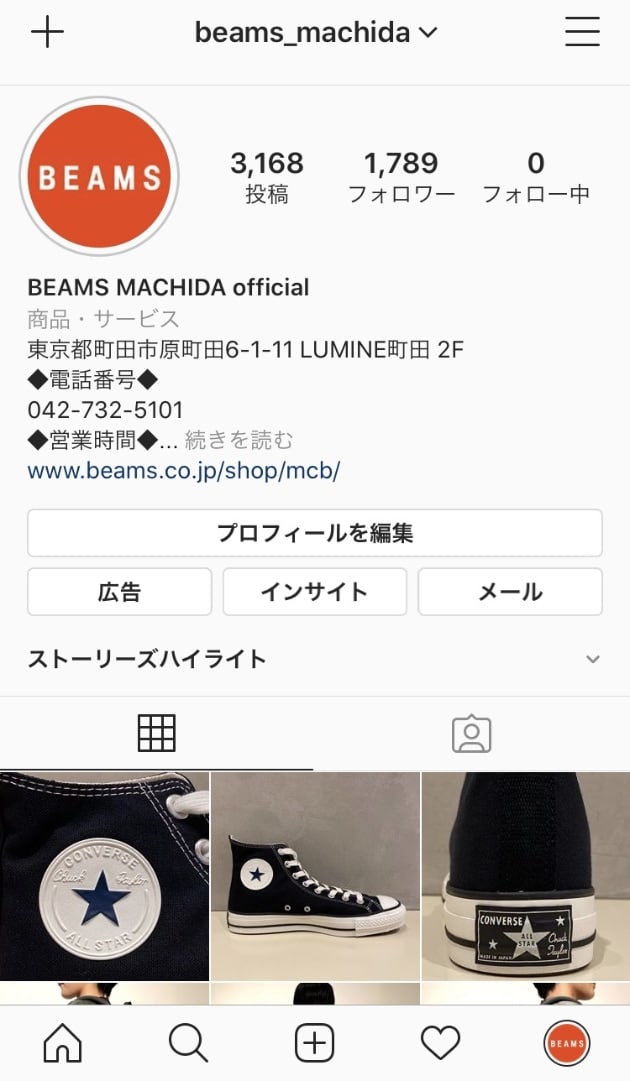Viewport: 630px width, 1081px height.
Task: View the 1,789 フォロワー list
Action: coord(401,177)
